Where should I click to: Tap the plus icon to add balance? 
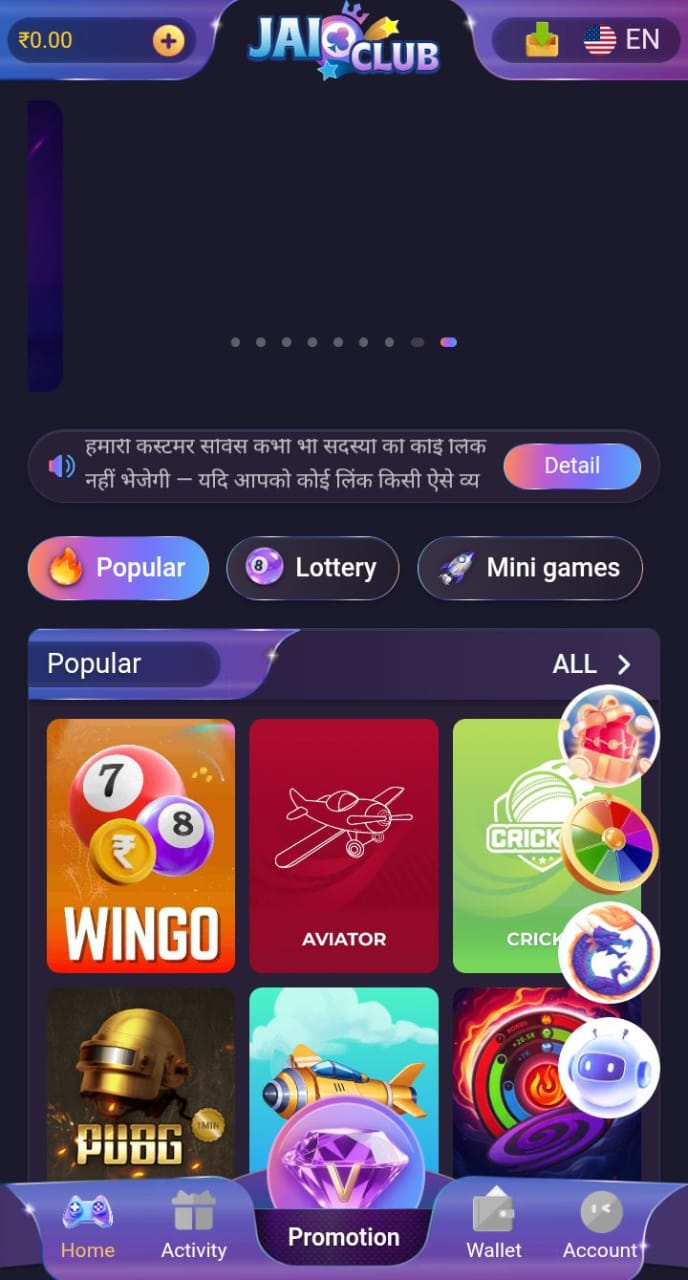[x=168, y=41]
